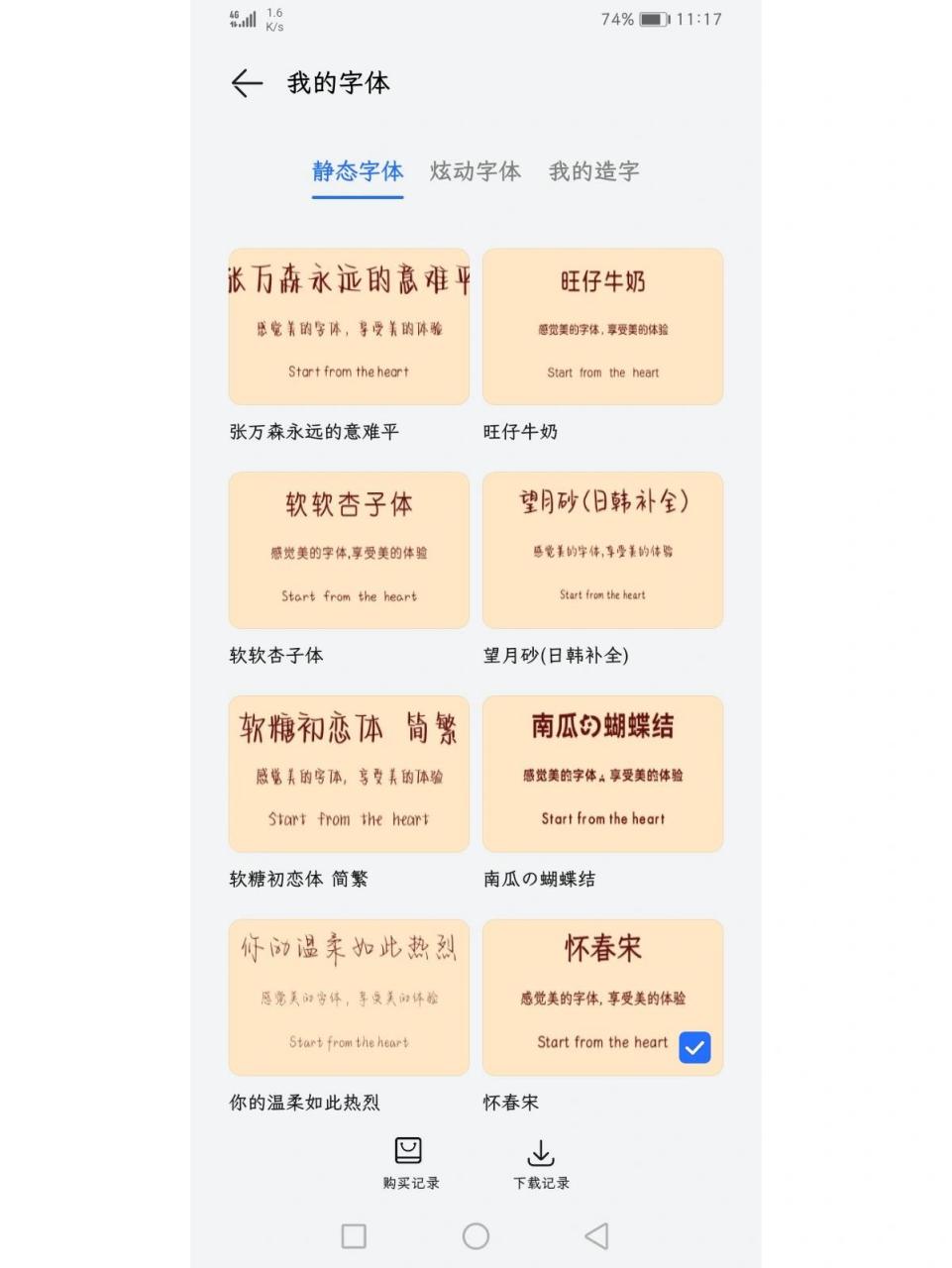Open the 我的造字 tab

593,171
